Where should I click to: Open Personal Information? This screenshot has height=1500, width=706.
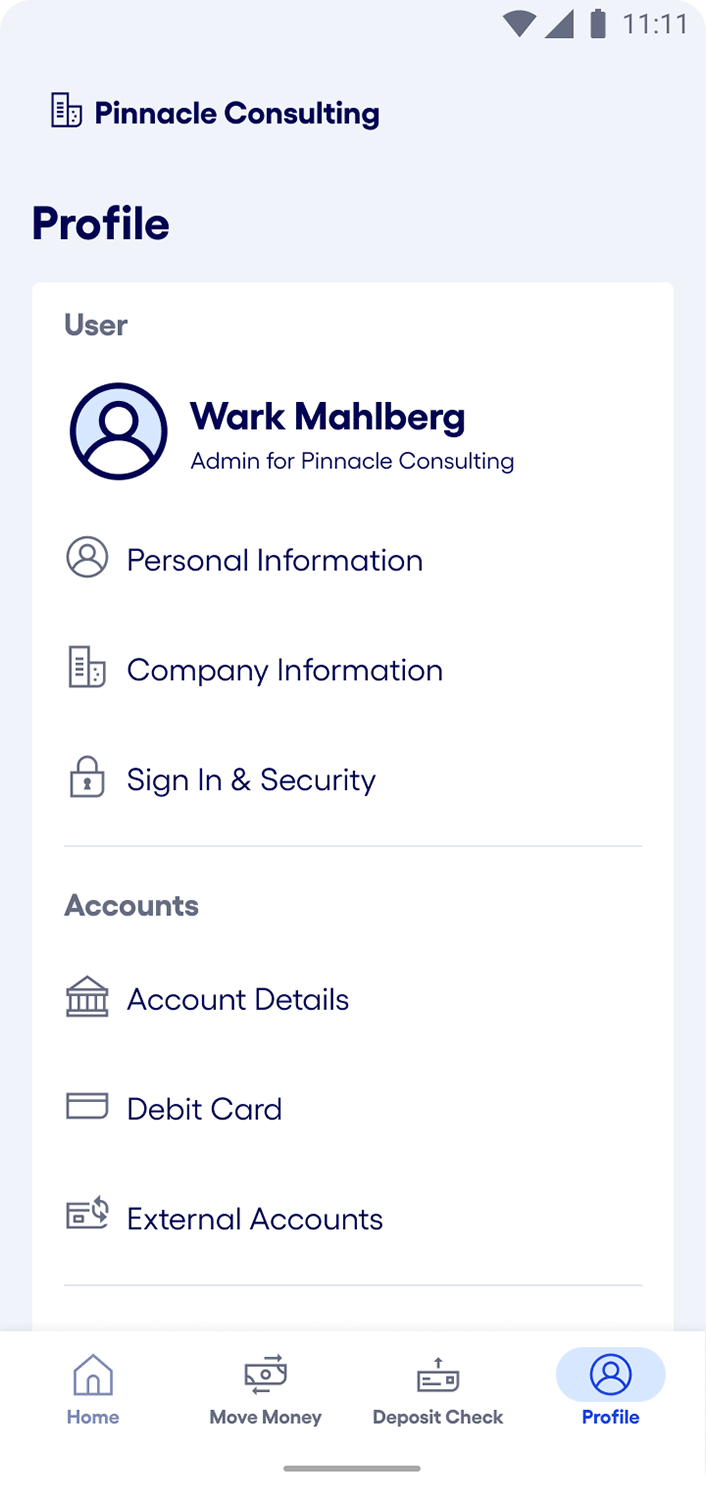[274, 560]
